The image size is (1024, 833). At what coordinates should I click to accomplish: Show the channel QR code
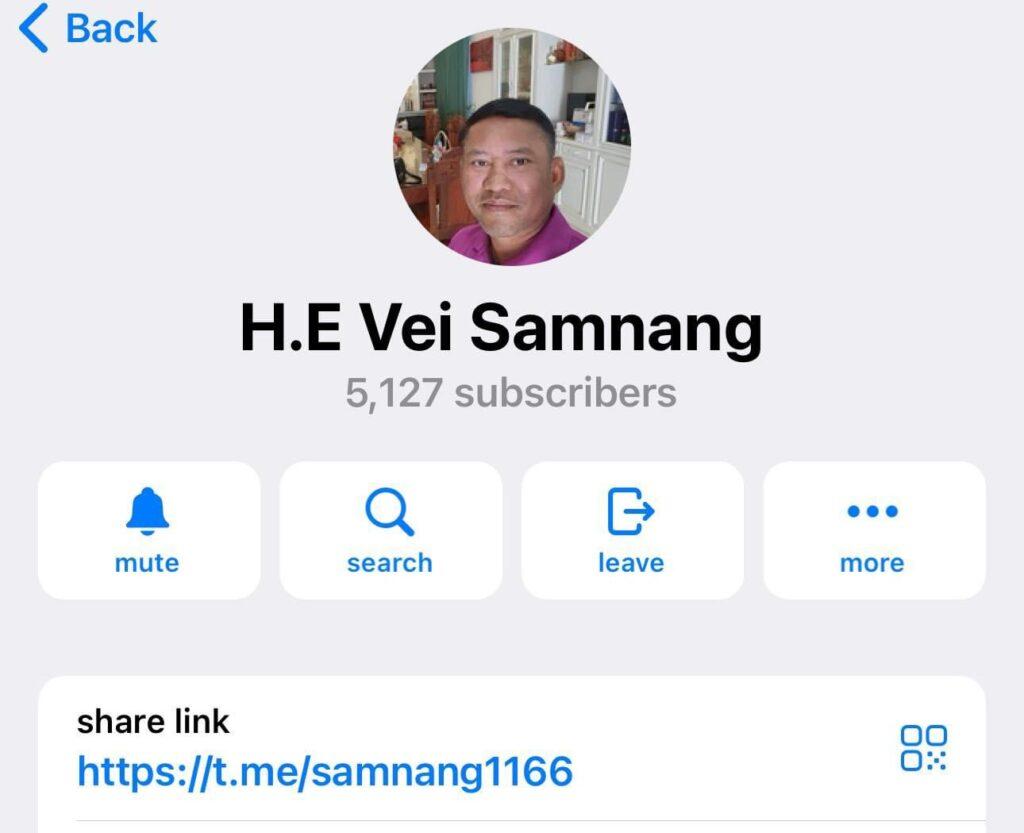(x=923, y=748)
